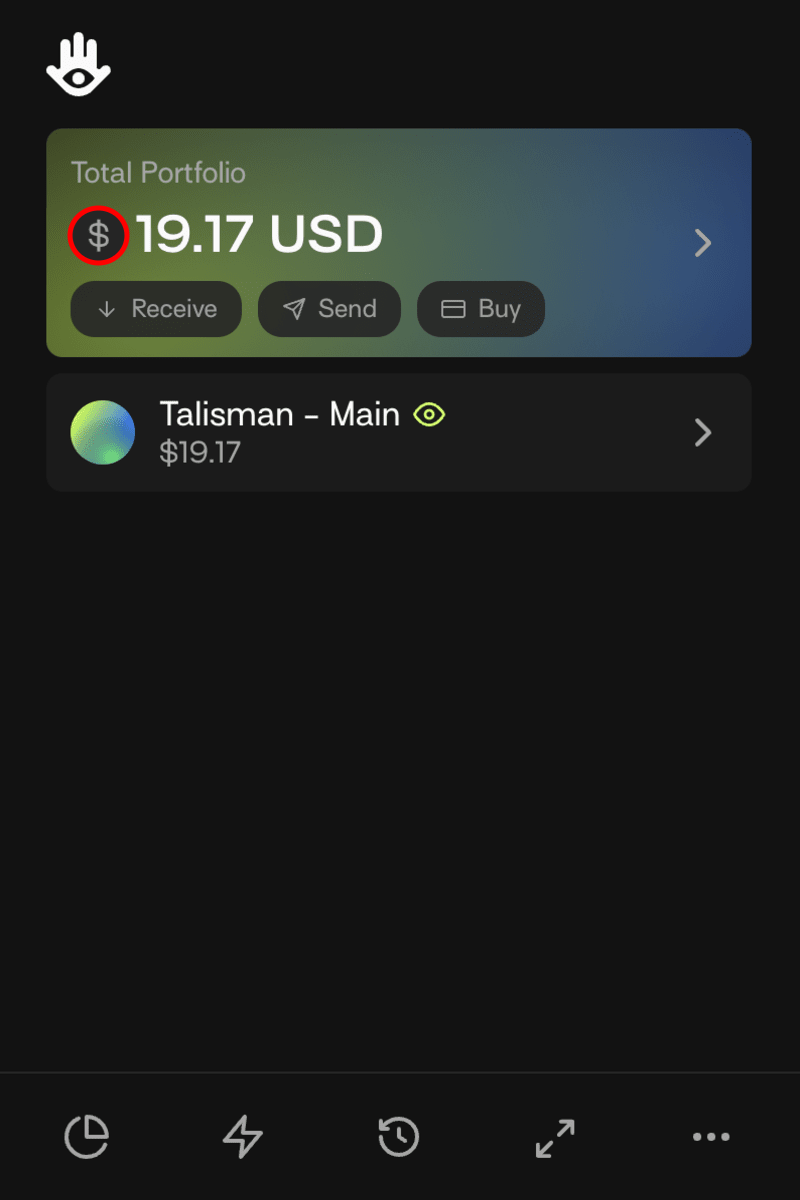This screenshot has height=1200, width=800.
Task: Tap the Send button
Action: click(x=329, y=309)
